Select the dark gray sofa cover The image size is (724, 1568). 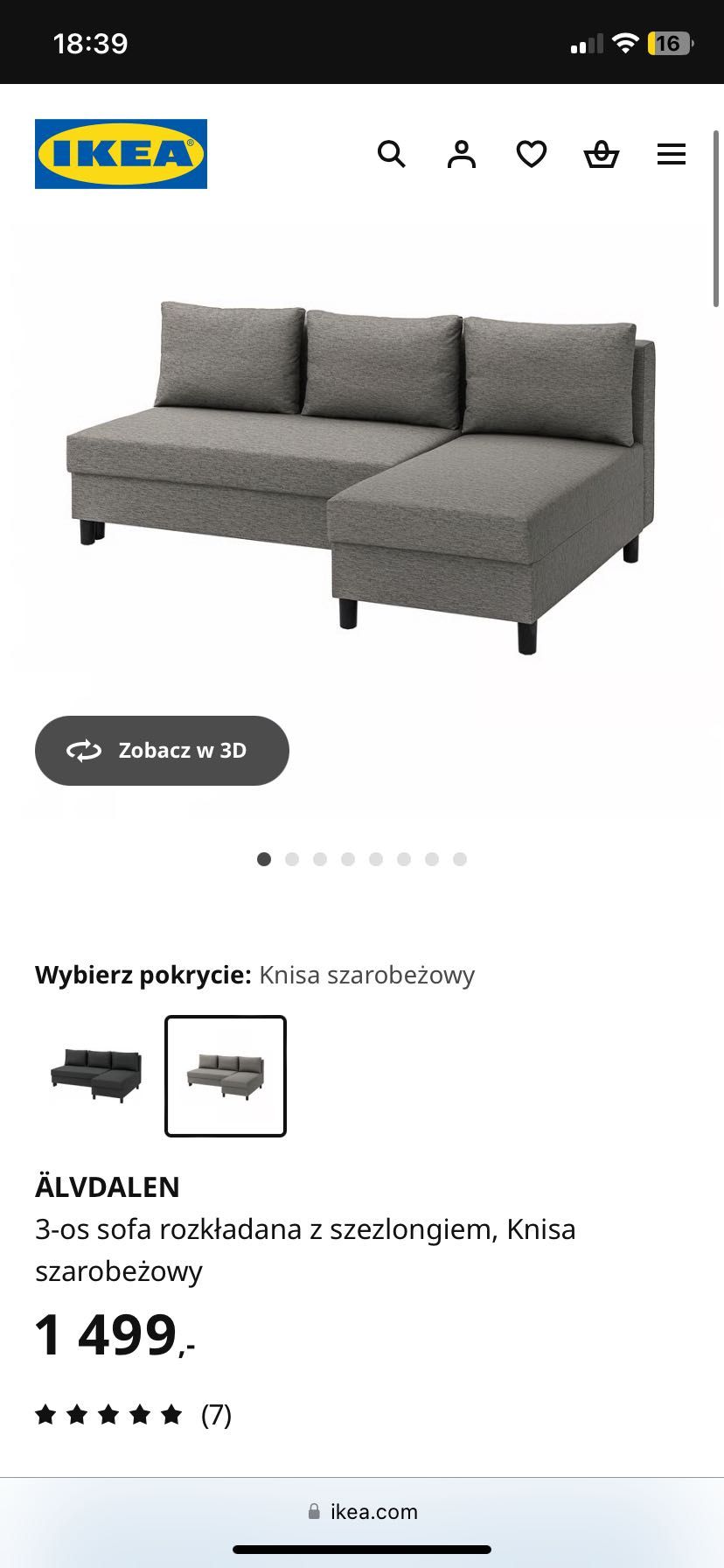click(96, 1076)
